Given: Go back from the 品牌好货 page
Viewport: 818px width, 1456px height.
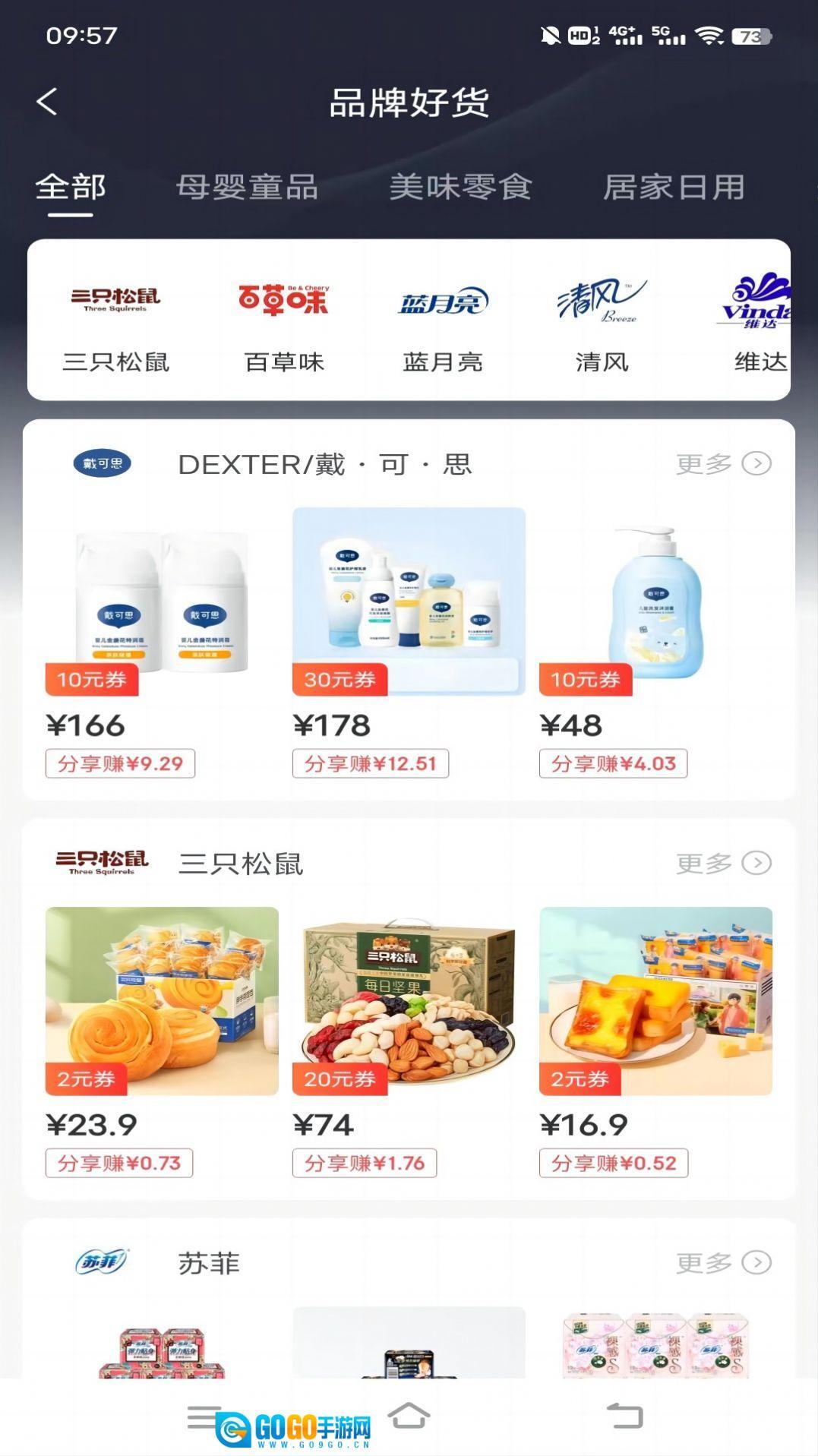Looking at the screenshot, I should 47,102.
